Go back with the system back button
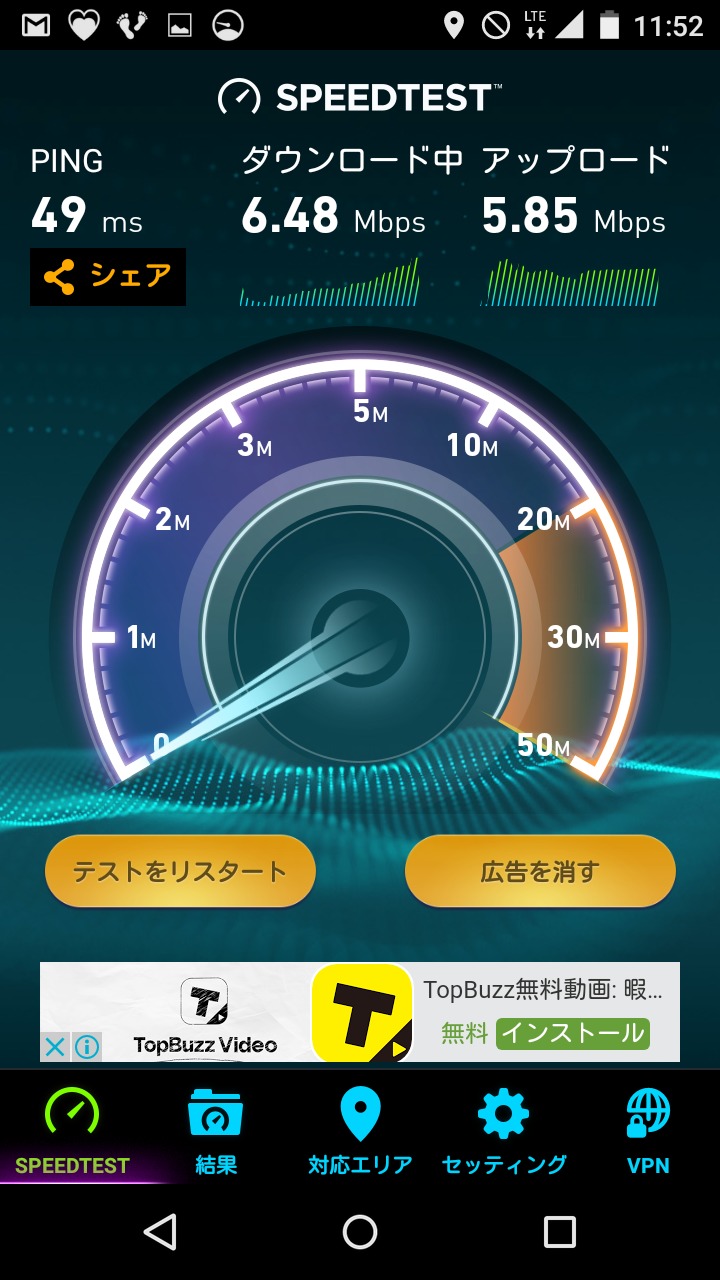720x1280 pixels. click(x=160, y=1232)
